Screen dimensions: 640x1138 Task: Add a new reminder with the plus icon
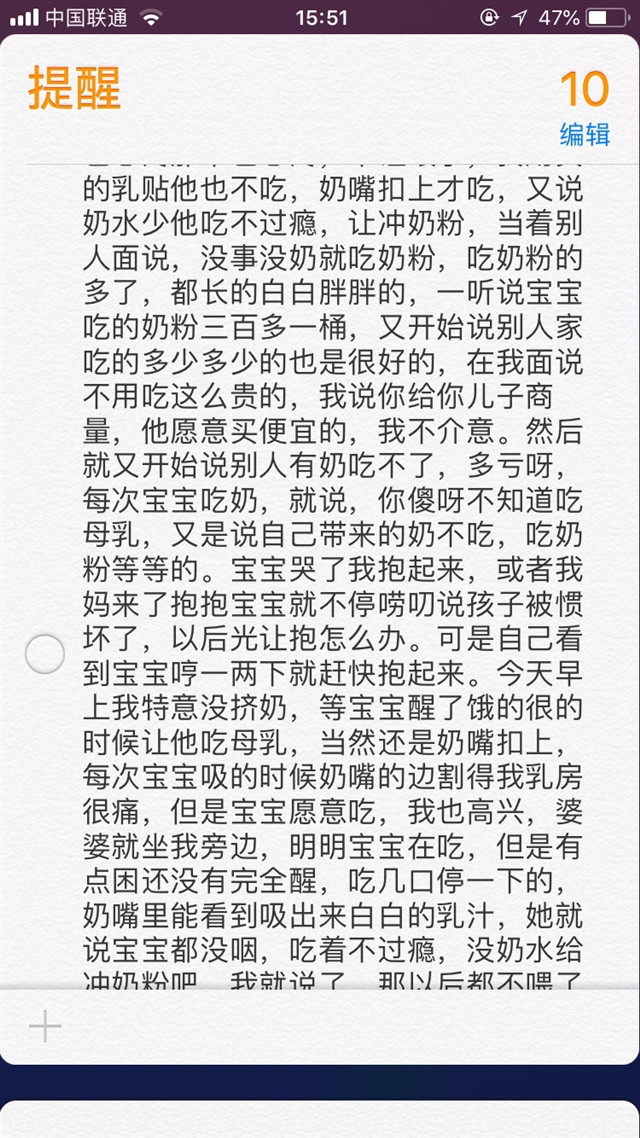(45, 1026)
